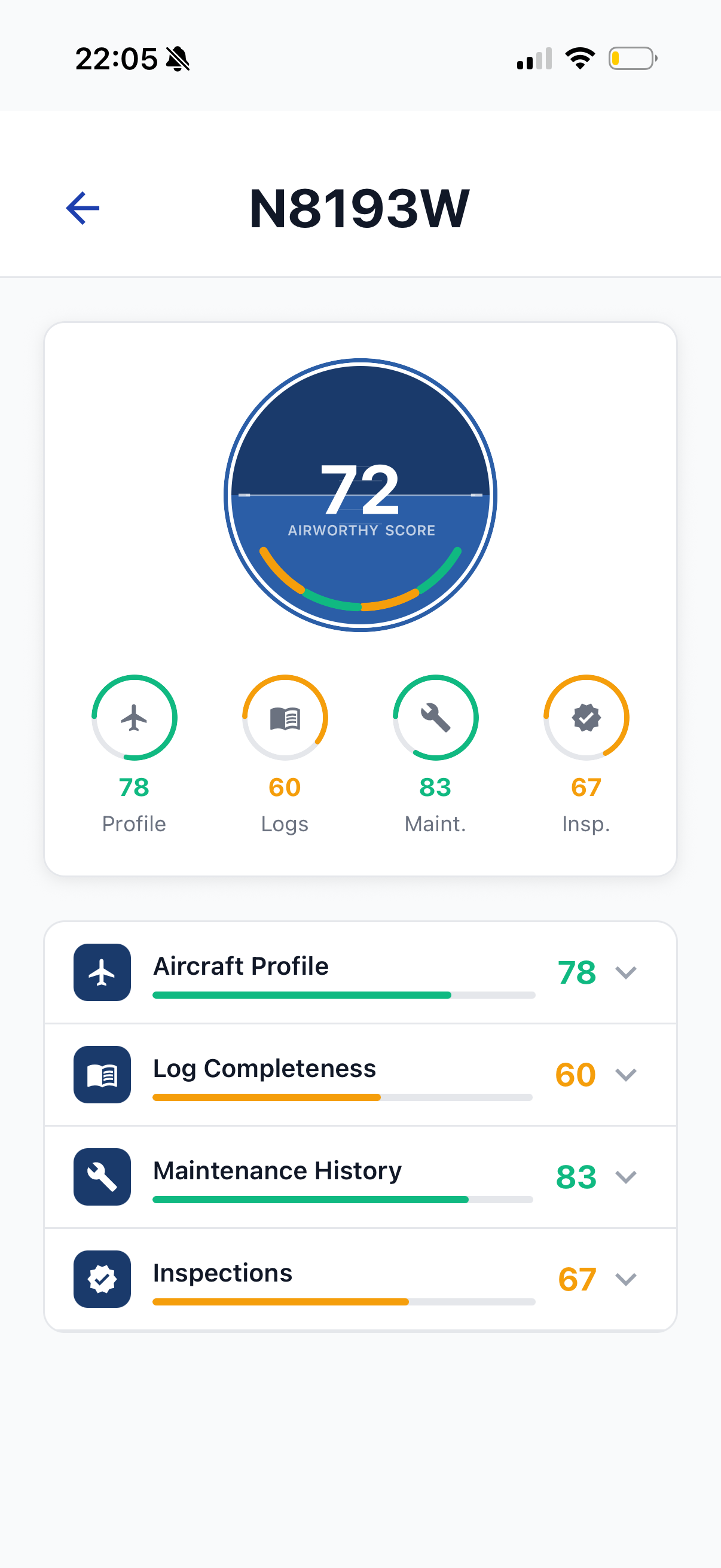Open the N8193W aircraft title
This screenshot has height=1568, width=721.
[360, 208]
